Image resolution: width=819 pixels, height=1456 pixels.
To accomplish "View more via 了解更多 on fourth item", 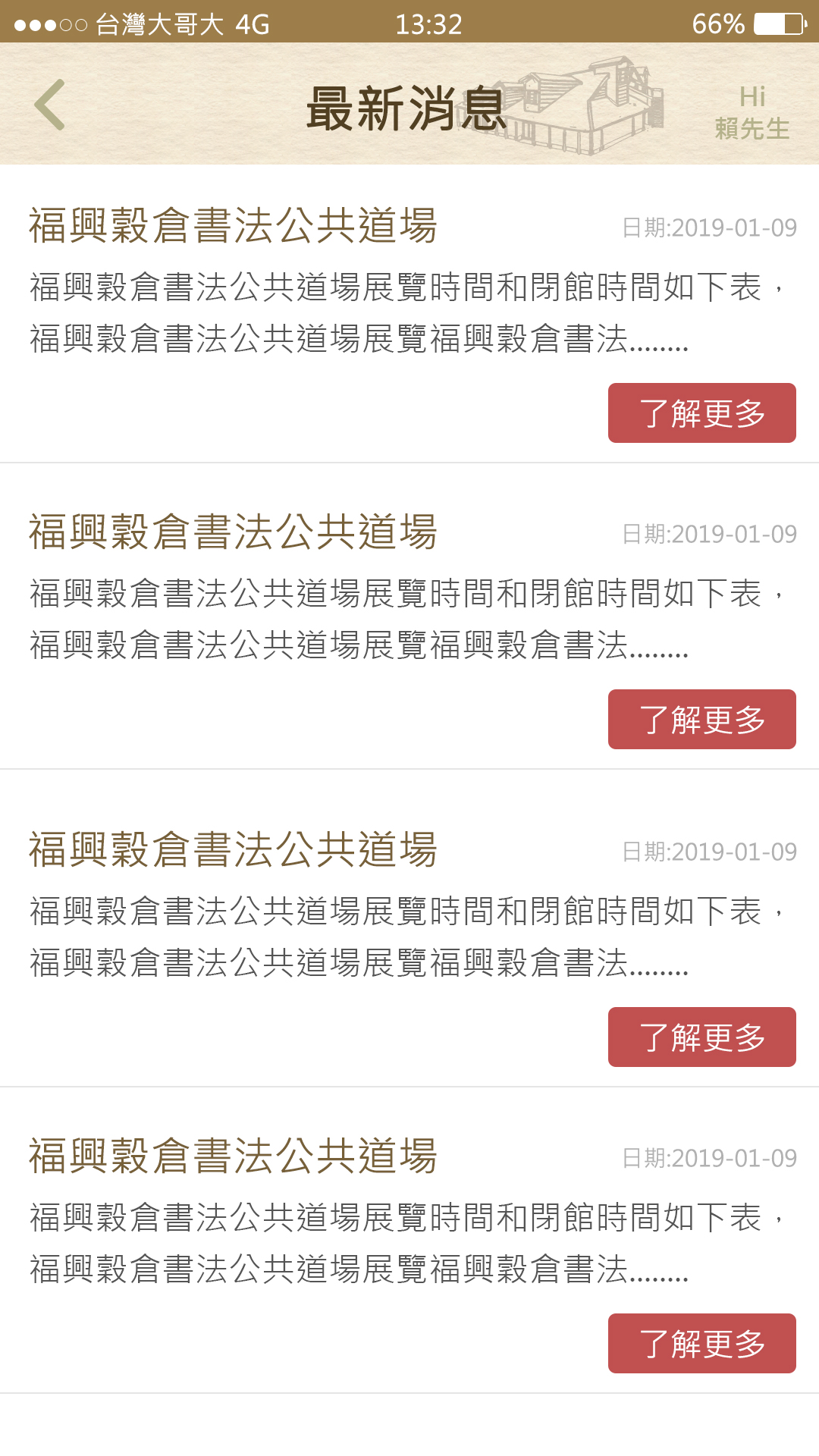I will tap(701, 1344).
